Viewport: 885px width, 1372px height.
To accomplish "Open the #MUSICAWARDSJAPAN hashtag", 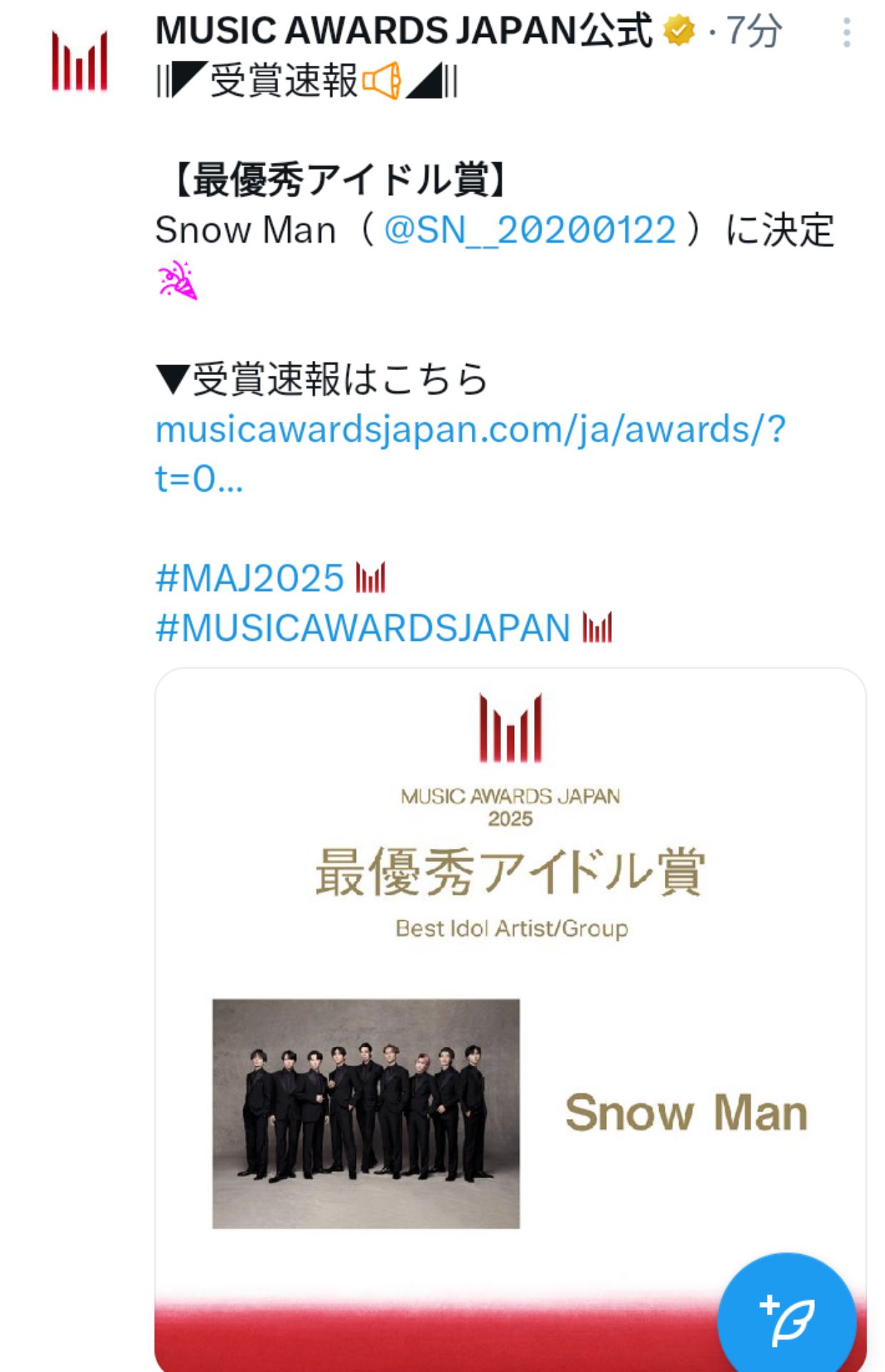I will pos(362,628).
